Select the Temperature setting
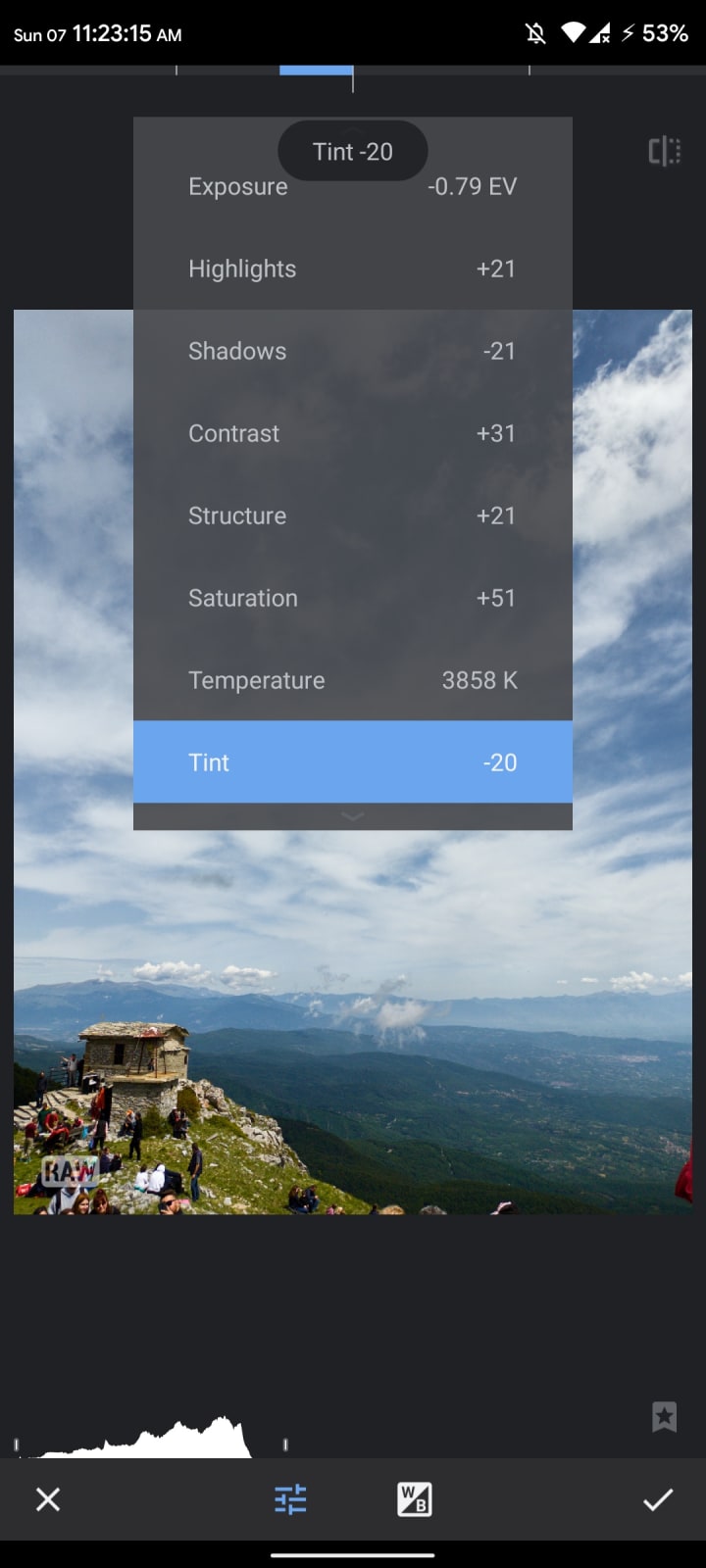This screenshot has height=1568, width=706. pos(352,680)
